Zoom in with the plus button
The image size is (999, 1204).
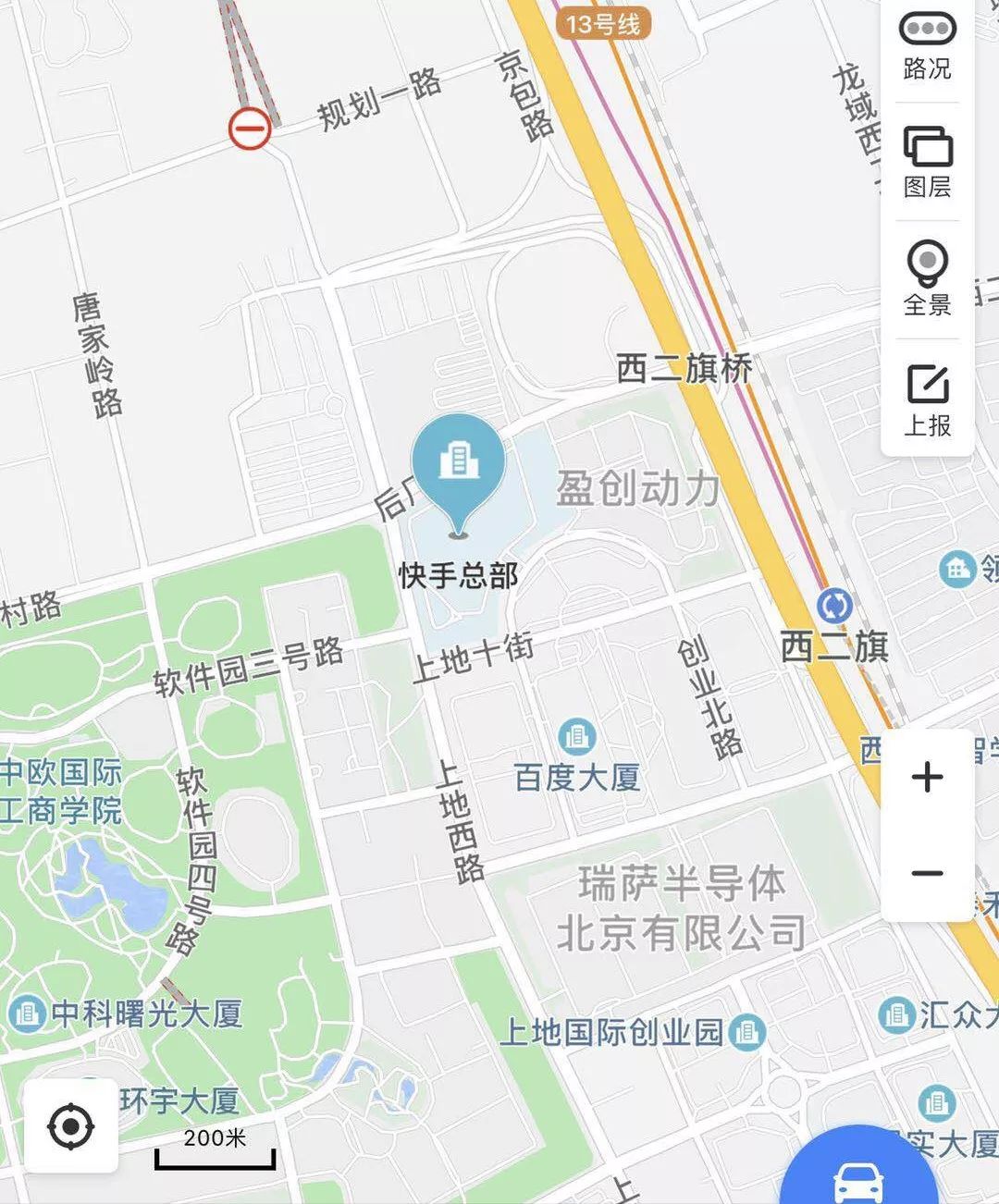tap(927, 777)
